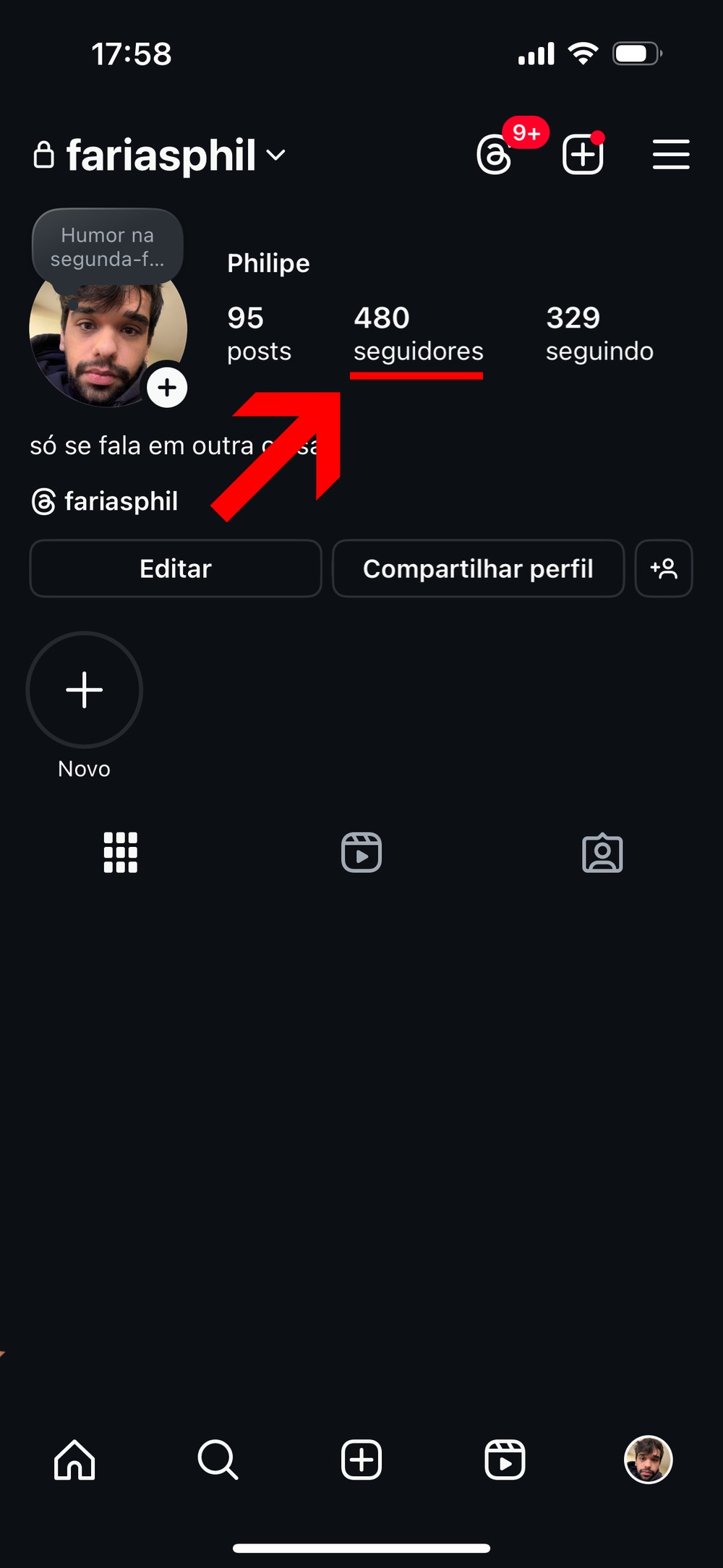Open the hamburger menu
The width and height of the screenshot is (723, 1568).
pyautogui.click(x=671, y=155)
